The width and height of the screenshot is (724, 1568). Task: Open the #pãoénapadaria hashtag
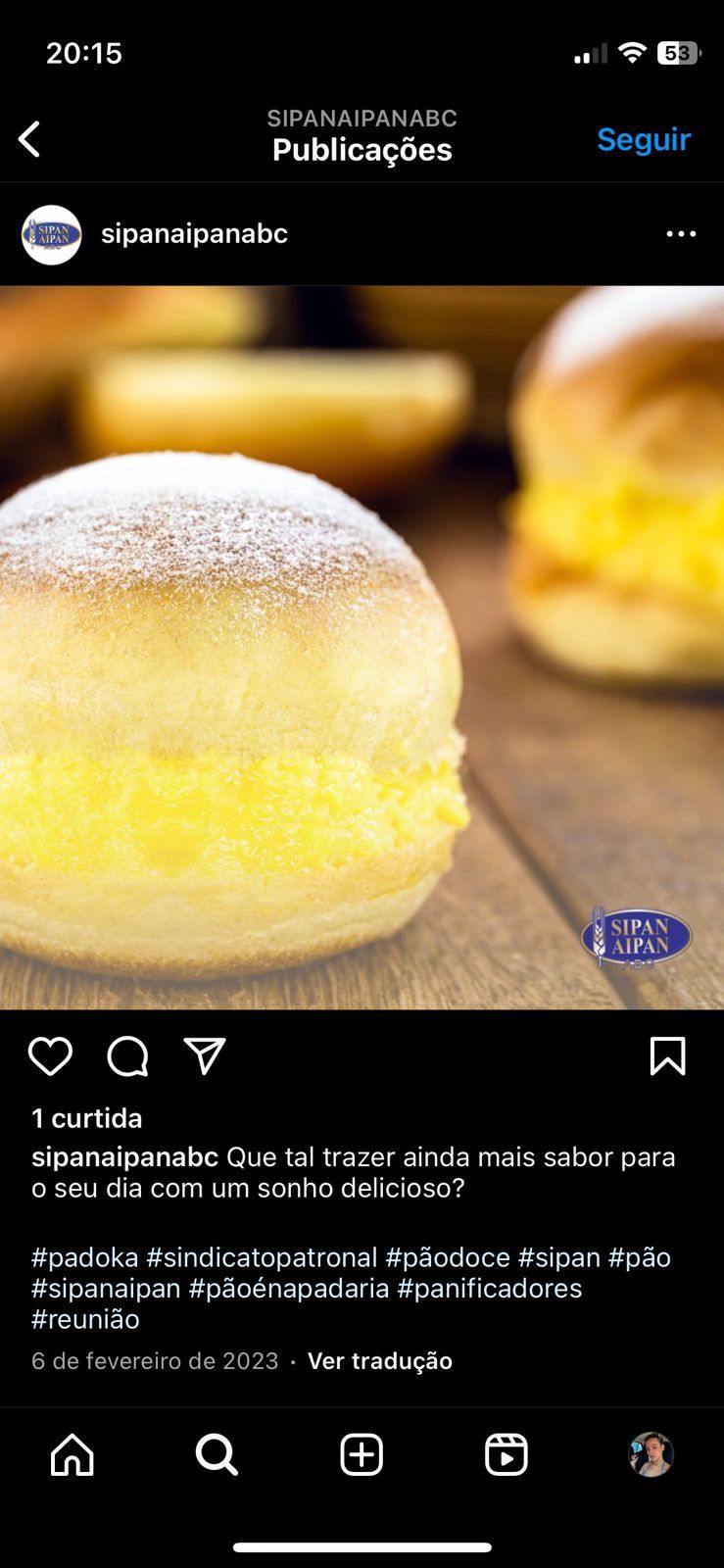point(289,1288)
